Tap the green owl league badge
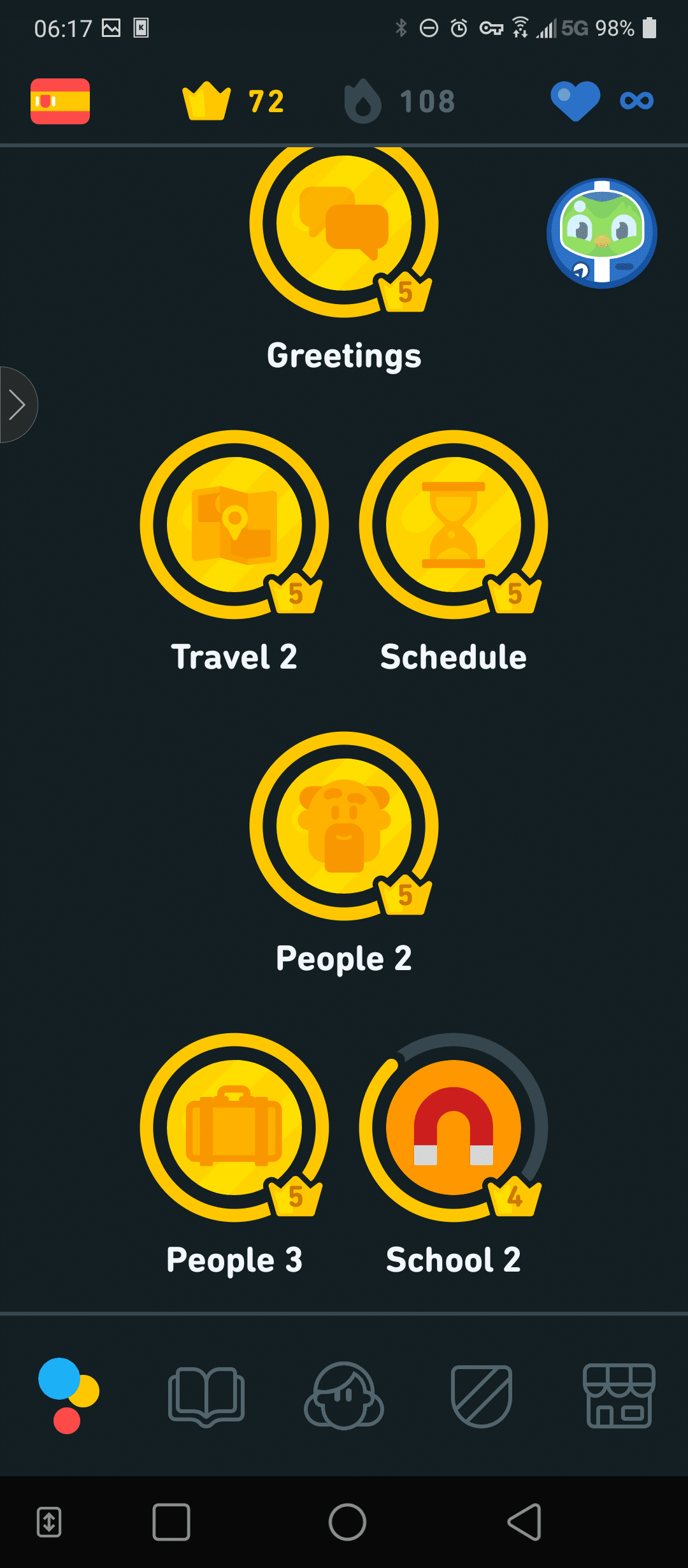This screenshot has height=1568, width=688. [602, 233]
